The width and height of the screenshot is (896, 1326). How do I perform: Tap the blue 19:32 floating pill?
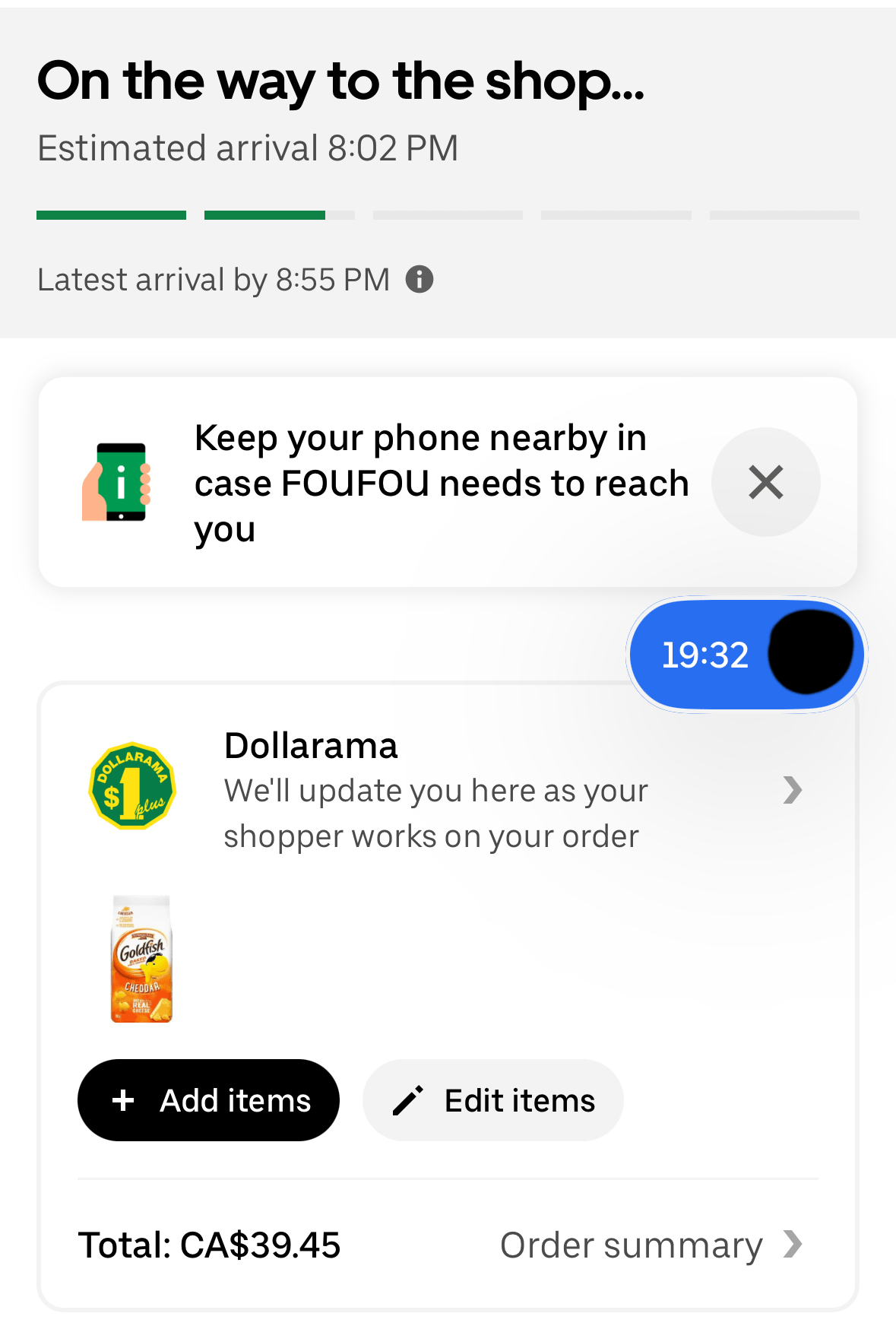[746, 655]
